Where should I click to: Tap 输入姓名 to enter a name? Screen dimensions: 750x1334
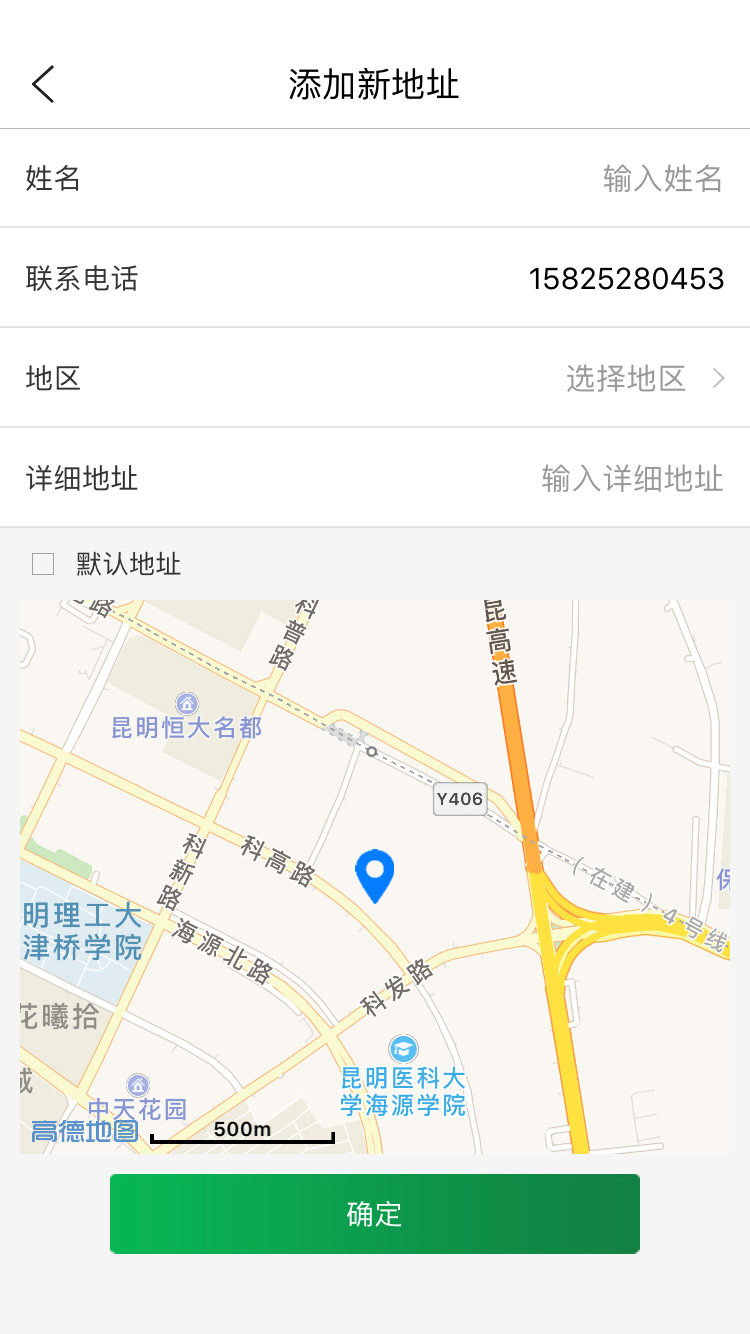pos(663,178)
